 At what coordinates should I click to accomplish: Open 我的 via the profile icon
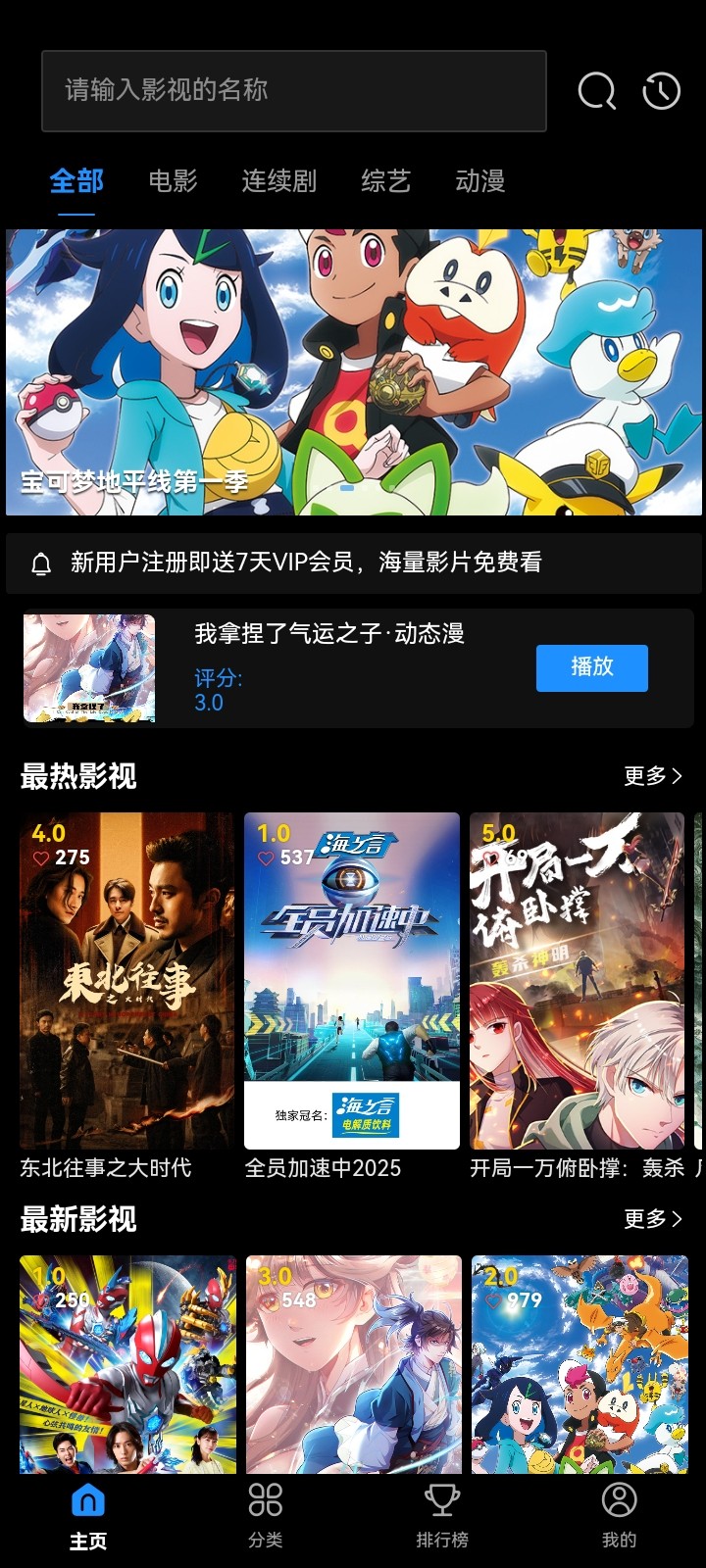point(619,1499)
